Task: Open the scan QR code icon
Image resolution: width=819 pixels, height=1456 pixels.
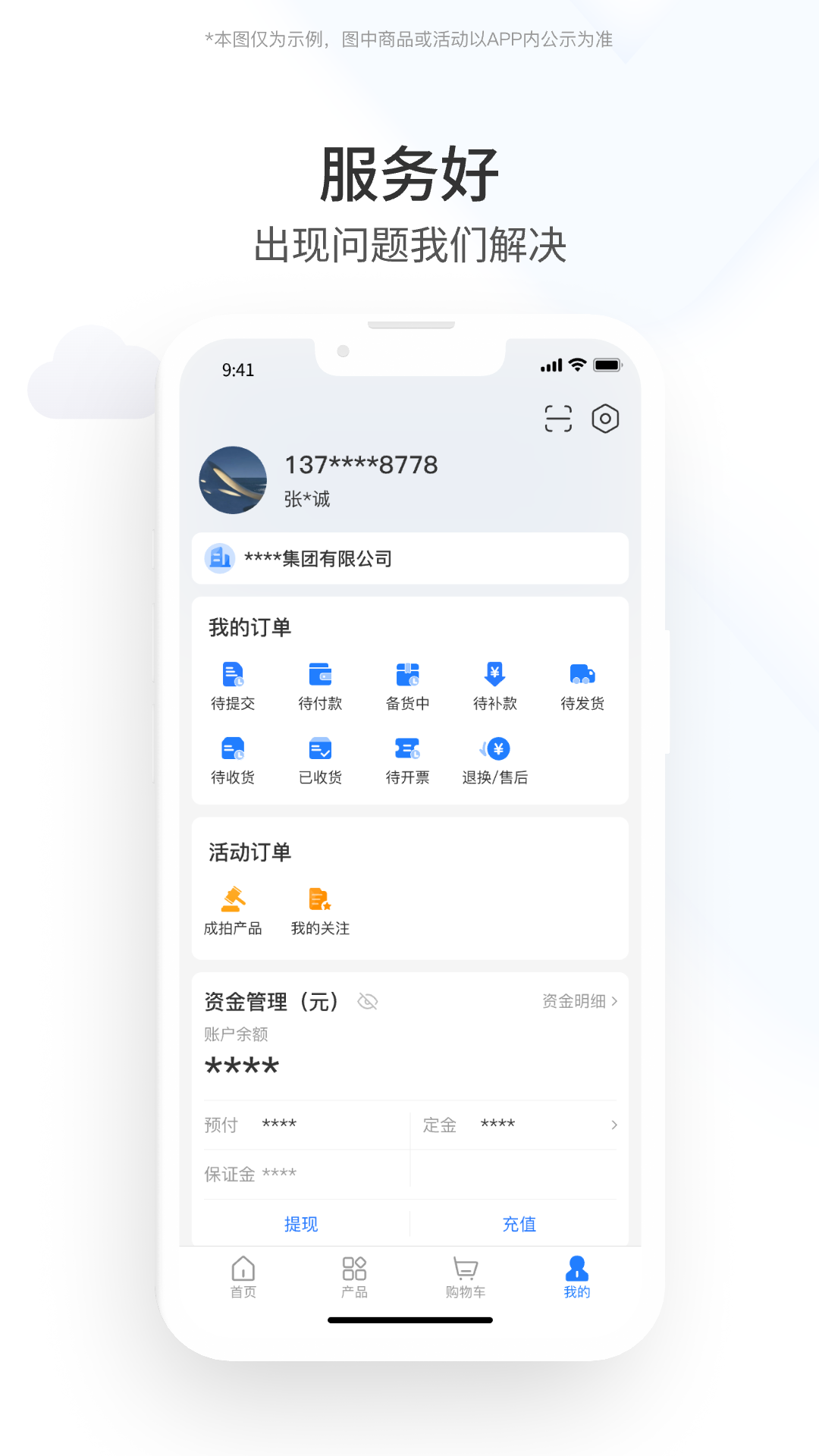Action: (559, 418)
